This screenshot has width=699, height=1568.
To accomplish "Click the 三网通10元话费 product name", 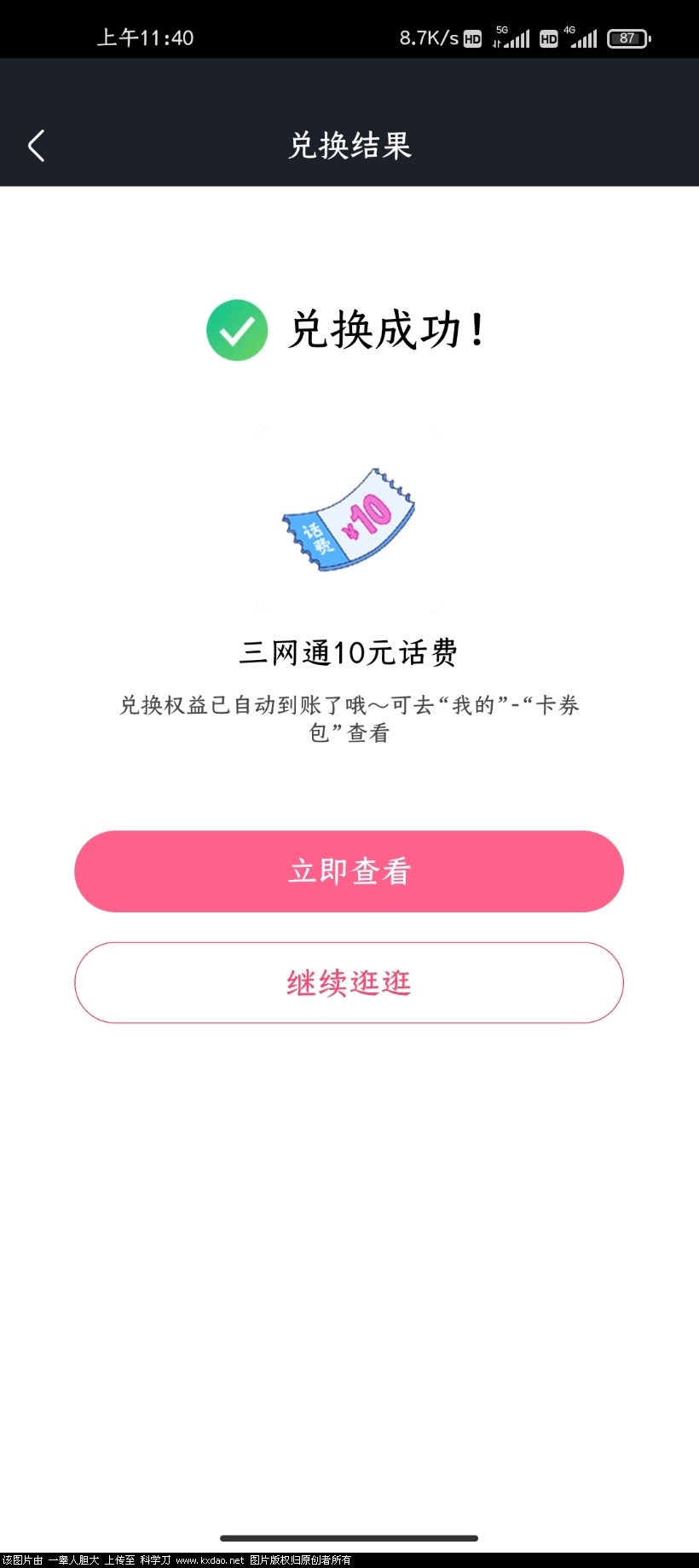I will point(349,652).
